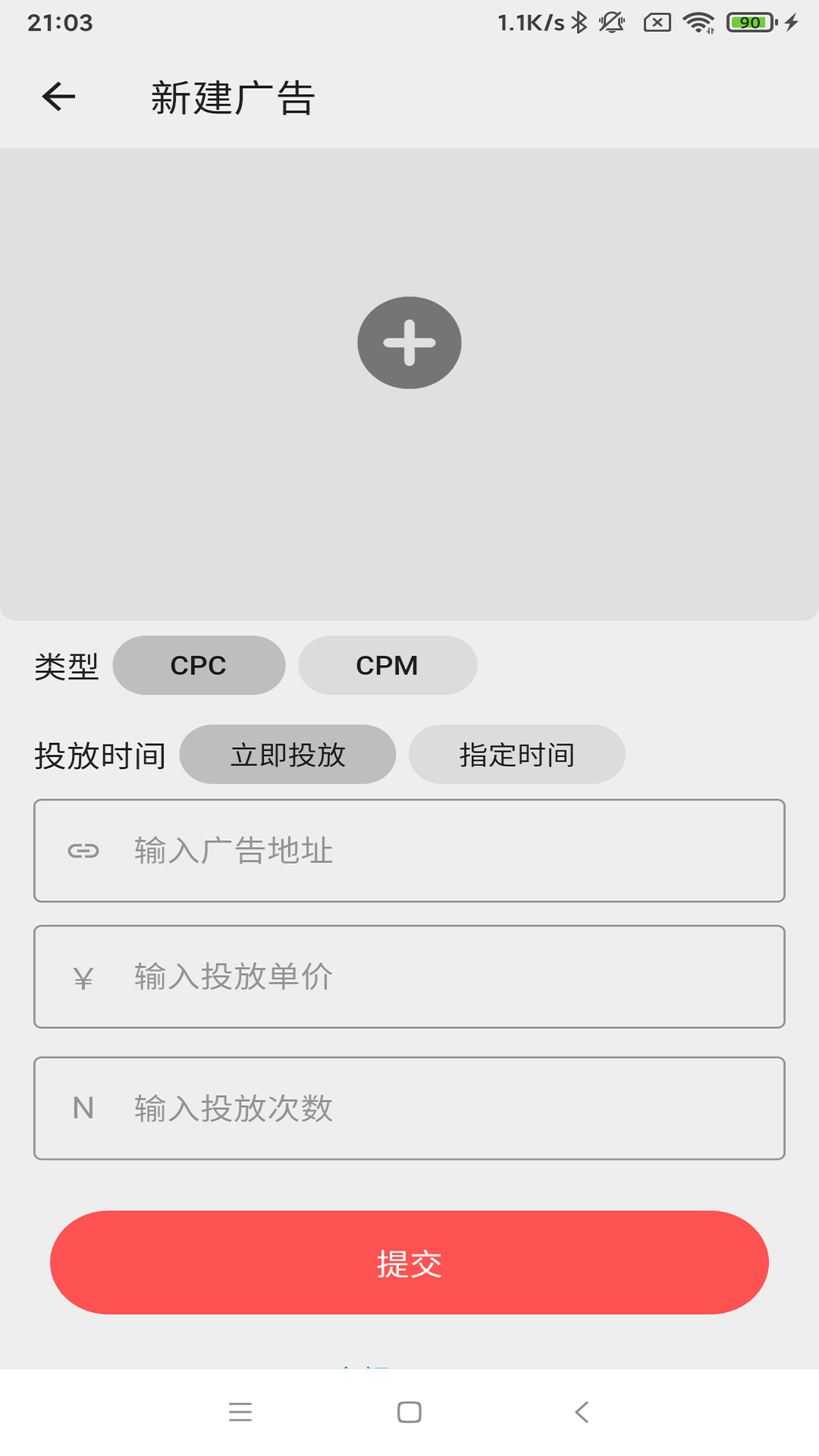
Task: Go back from 新建广告 page
Action: click(58, 97)
